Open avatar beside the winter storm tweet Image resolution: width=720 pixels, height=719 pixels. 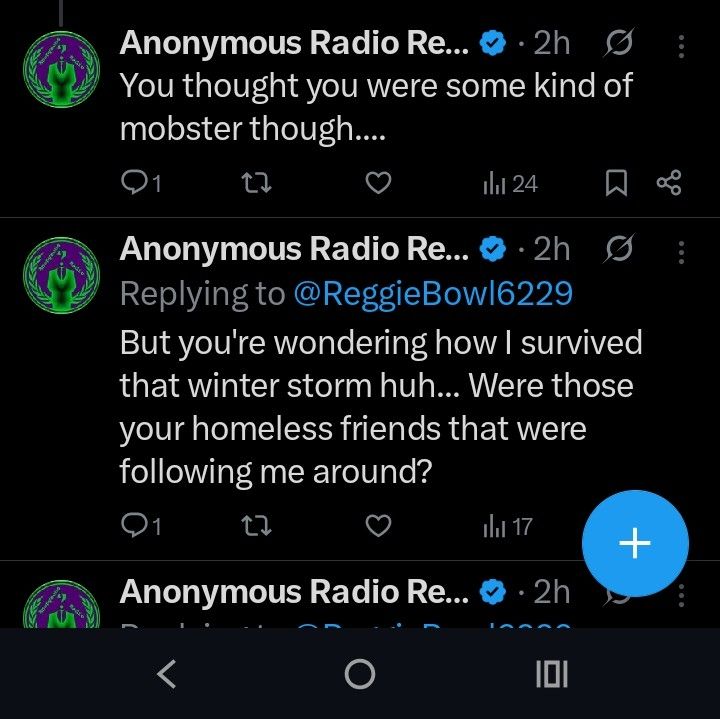61,277
